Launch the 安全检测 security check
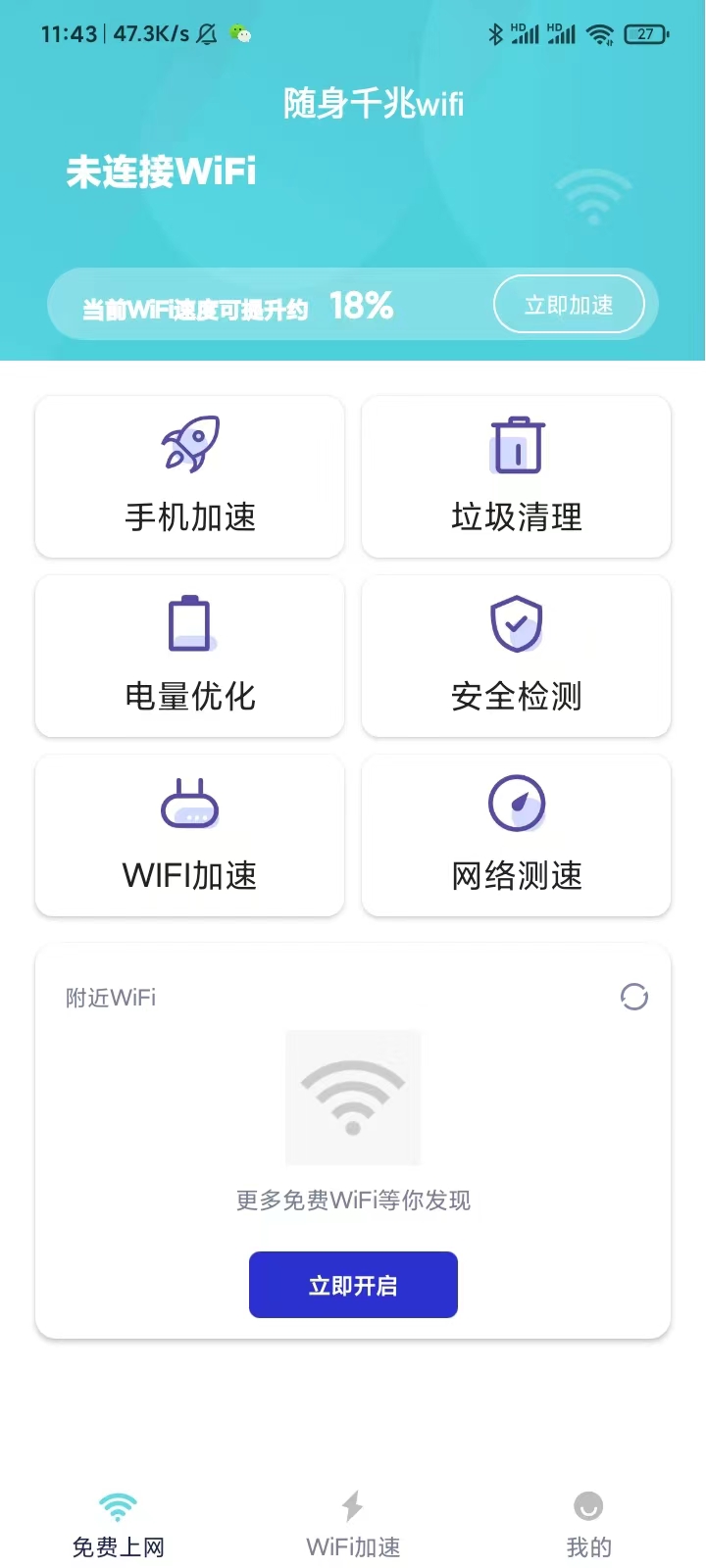 [516, 657]
